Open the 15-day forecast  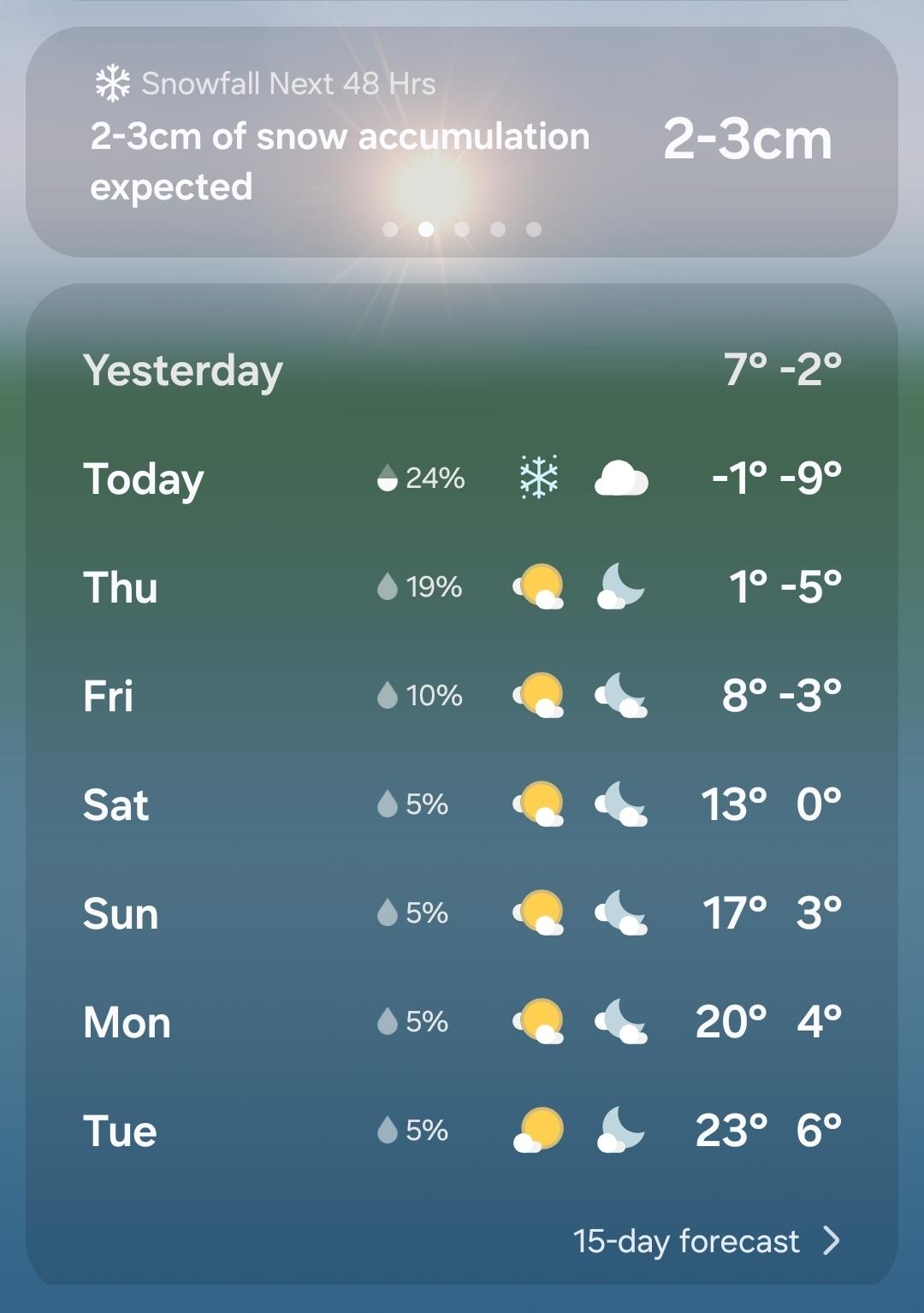(705, 1240)
